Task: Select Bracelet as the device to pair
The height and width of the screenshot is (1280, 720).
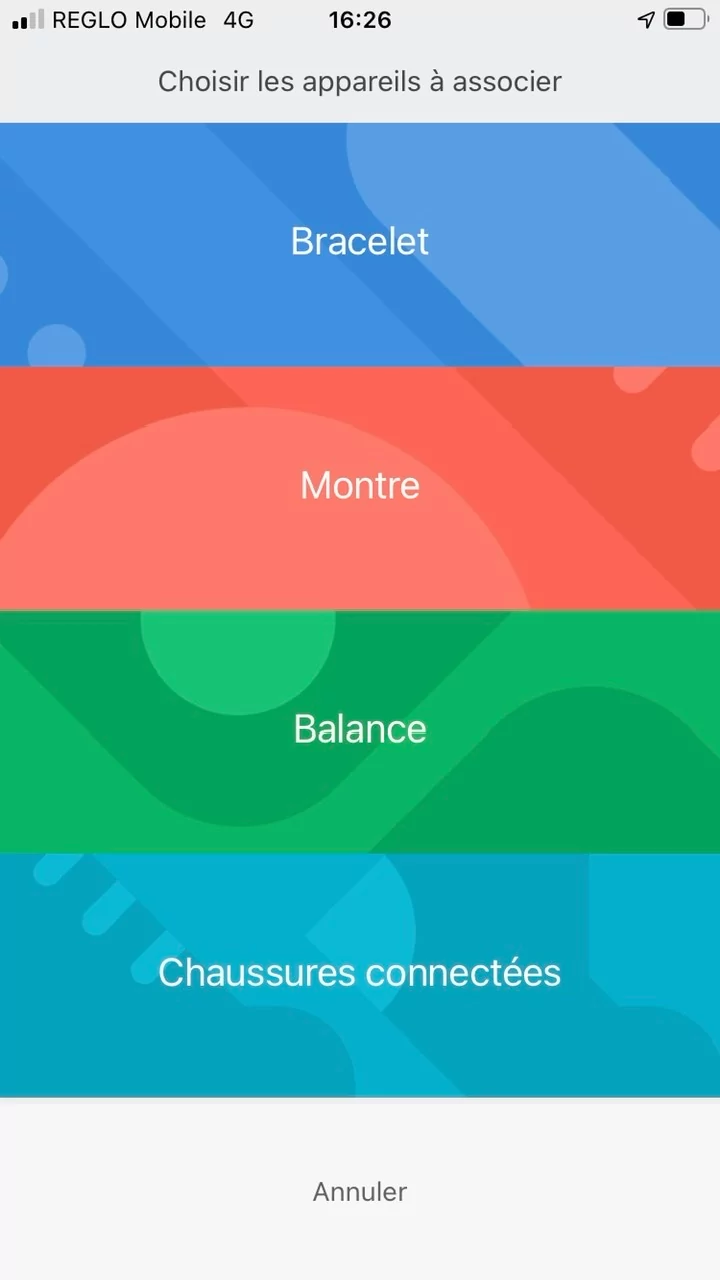Action: pyautogui.click(x=360, y=243)
